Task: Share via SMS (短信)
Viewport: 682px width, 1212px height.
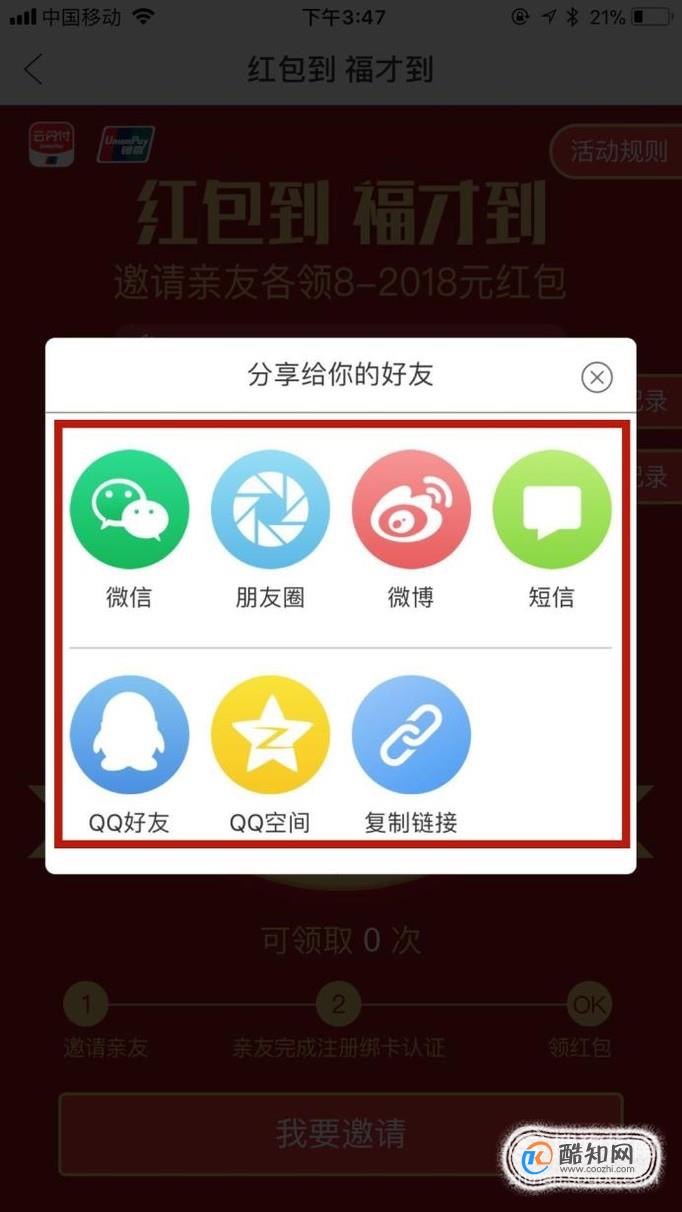Action: click(552, 510)
